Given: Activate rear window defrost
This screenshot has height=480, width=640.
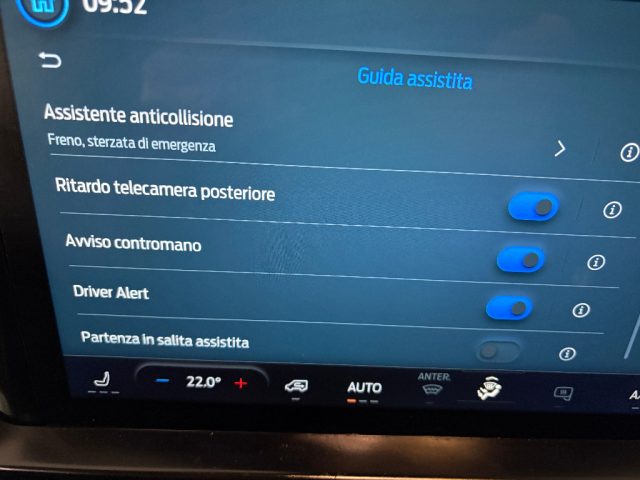Looking at the screenshot, I should [564, 393].
